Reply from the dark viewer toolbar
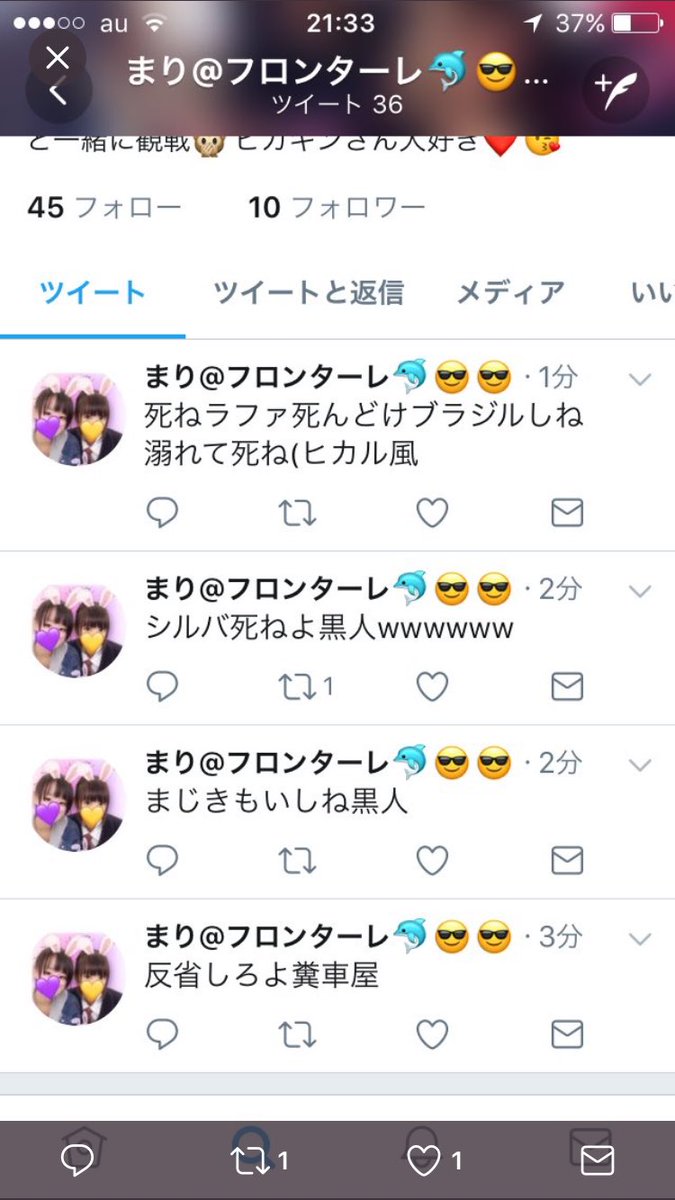675x1200 pixels. (77, 1160)
